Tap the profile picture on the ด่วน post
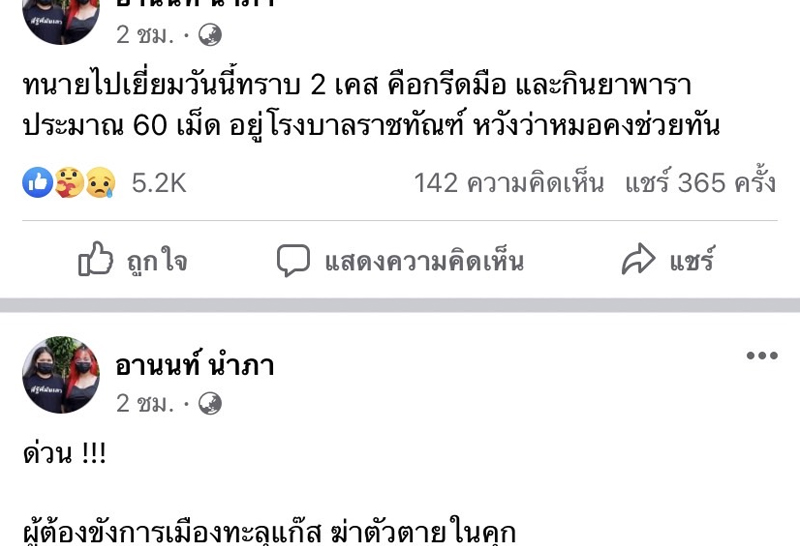This screenshot has width=800, height=546. pos(61,375)
